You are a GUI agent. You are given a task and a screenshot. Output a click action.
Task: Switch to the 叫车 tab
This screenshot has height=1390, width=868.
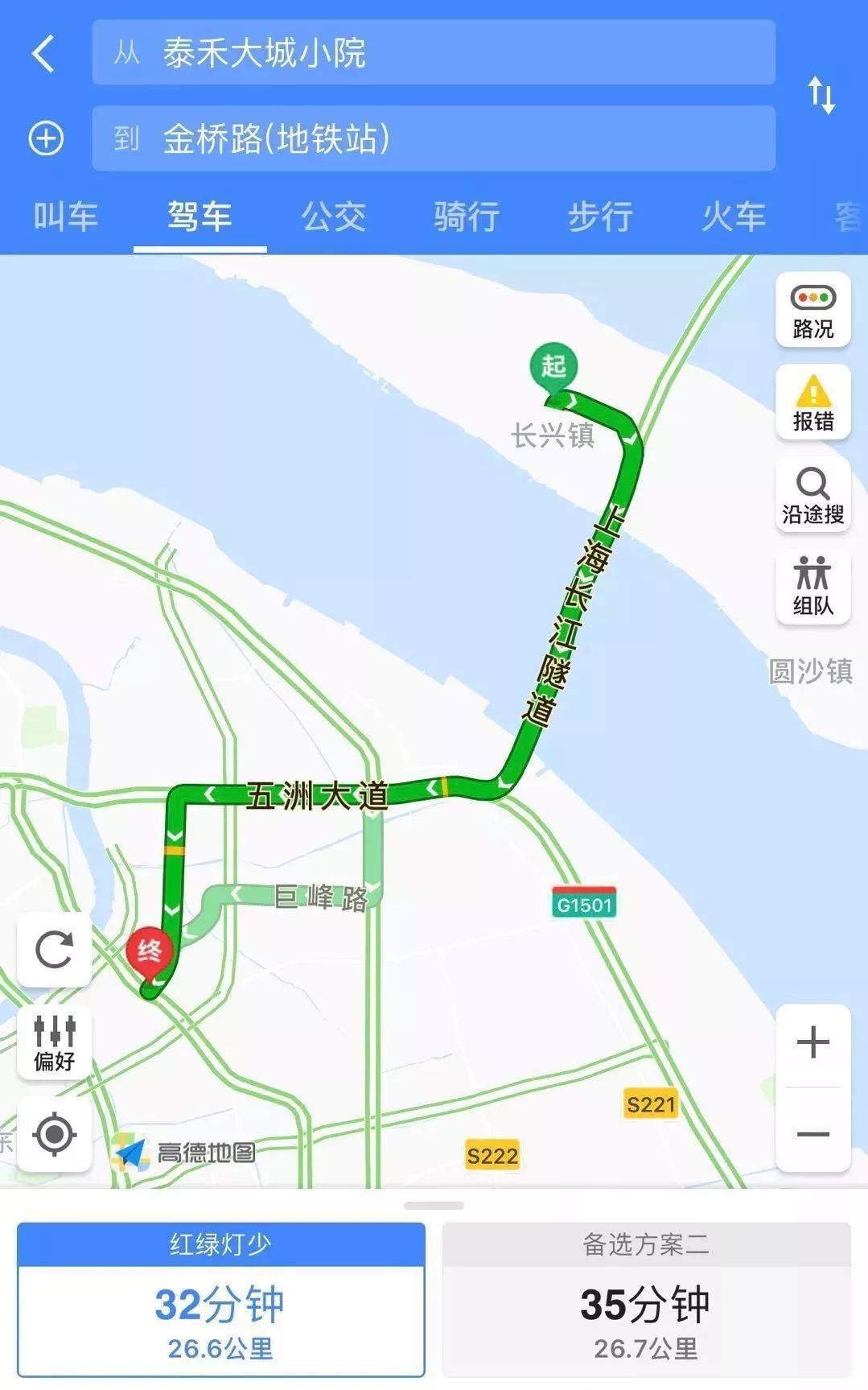tap(65, 217)
